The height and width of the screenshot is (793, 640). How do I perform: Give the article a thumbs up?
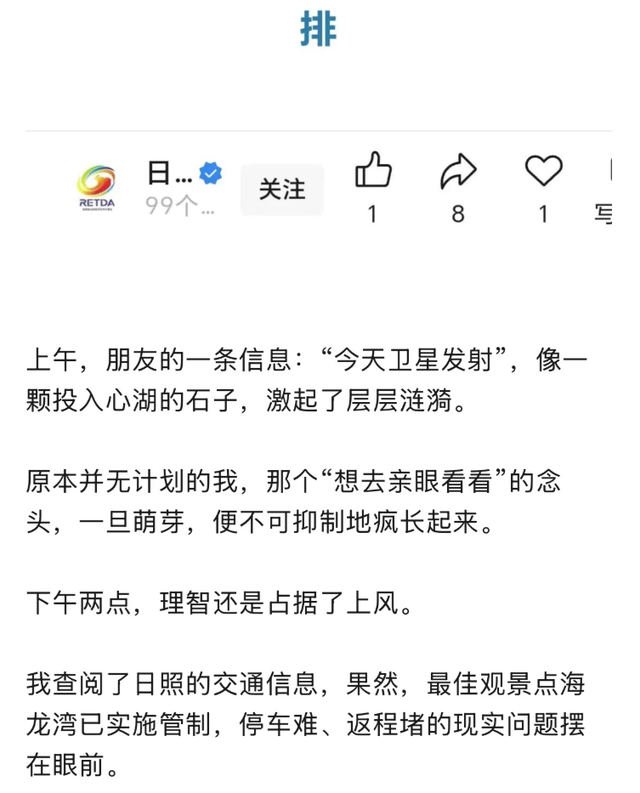tap(373, 172)
